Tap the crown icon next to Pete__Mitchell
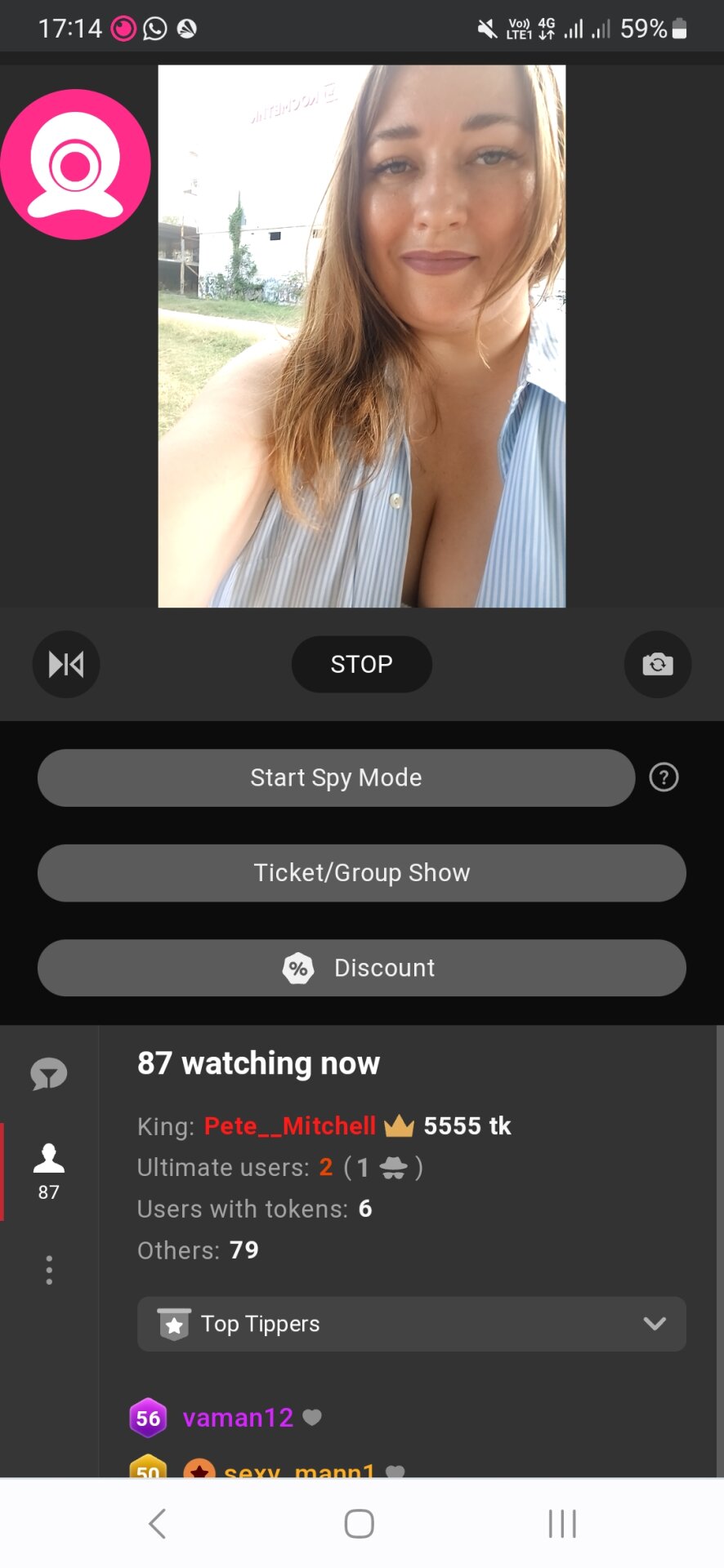 397,1125
